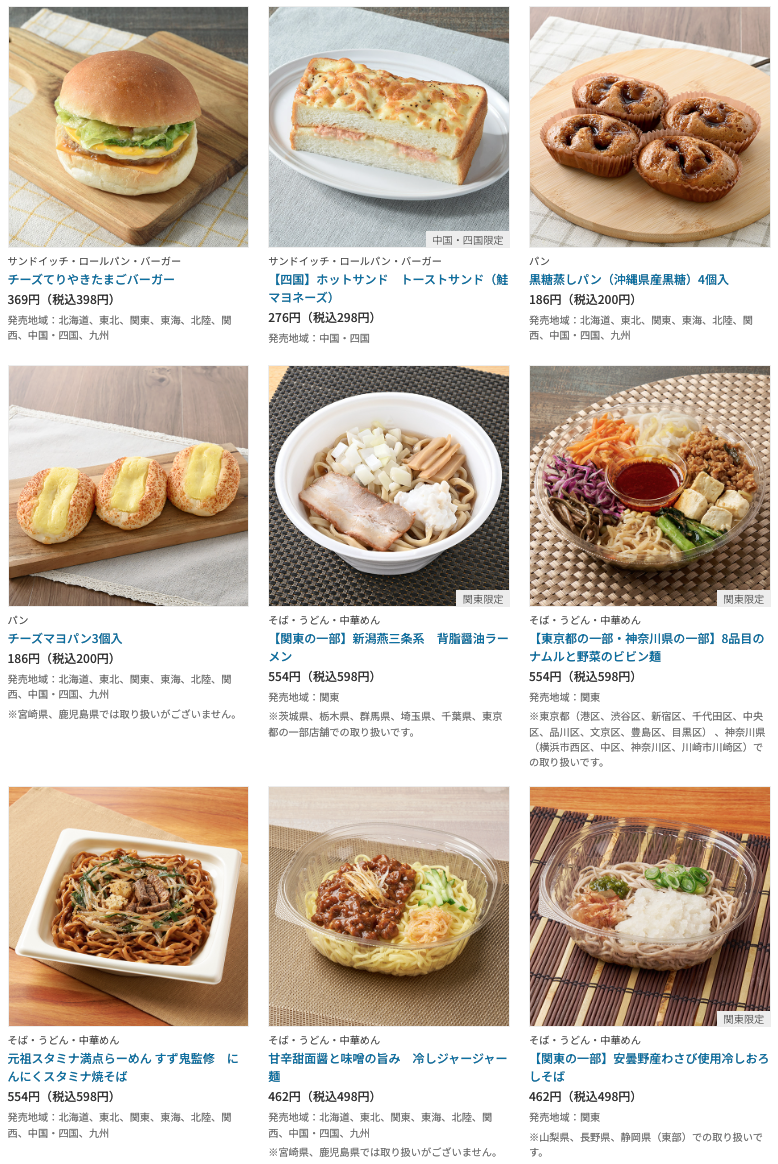Tap the toast sandwich product image

(388, 127)
